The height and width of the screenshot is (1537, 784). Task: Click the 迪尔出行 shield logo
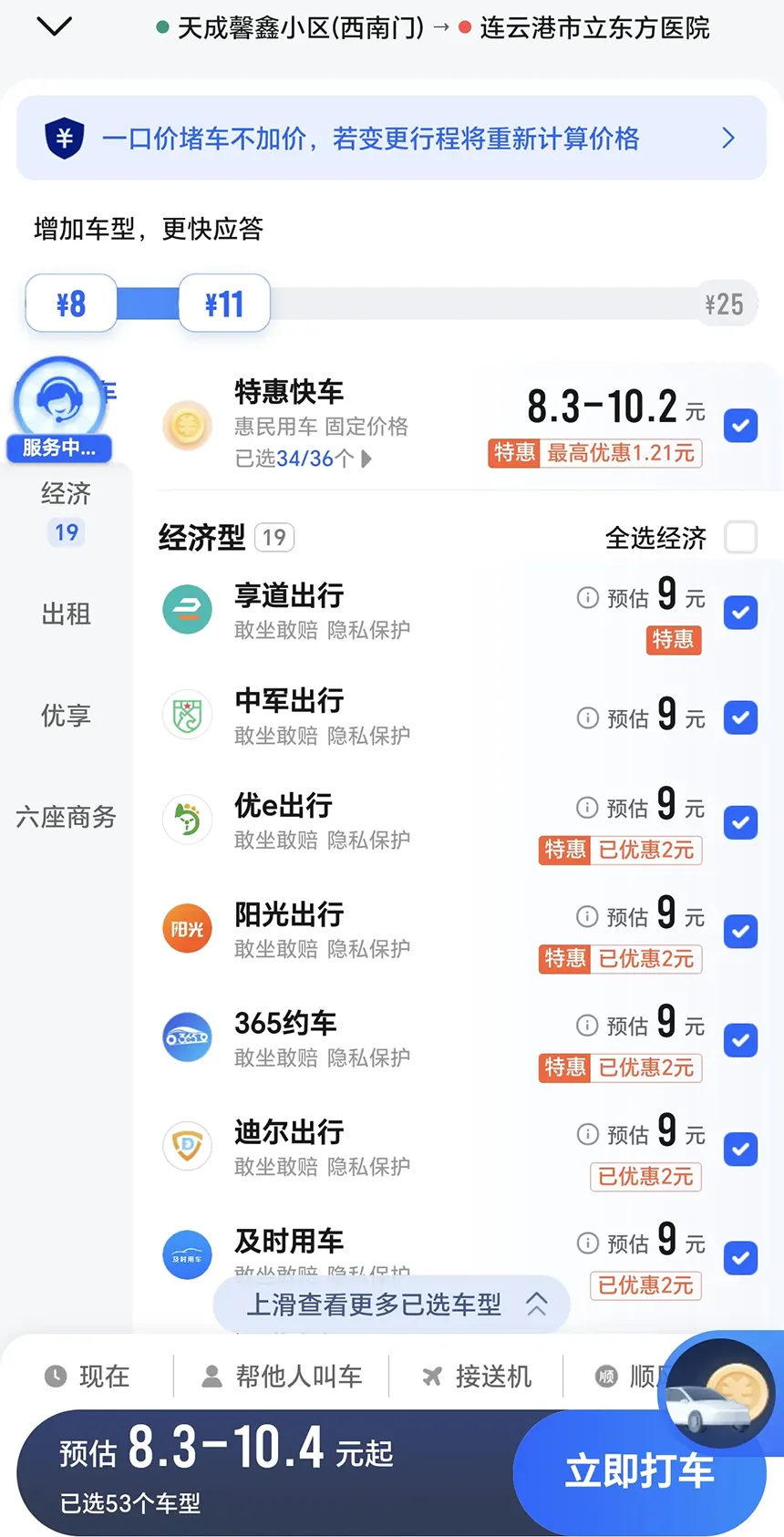tap(187, 1146)
